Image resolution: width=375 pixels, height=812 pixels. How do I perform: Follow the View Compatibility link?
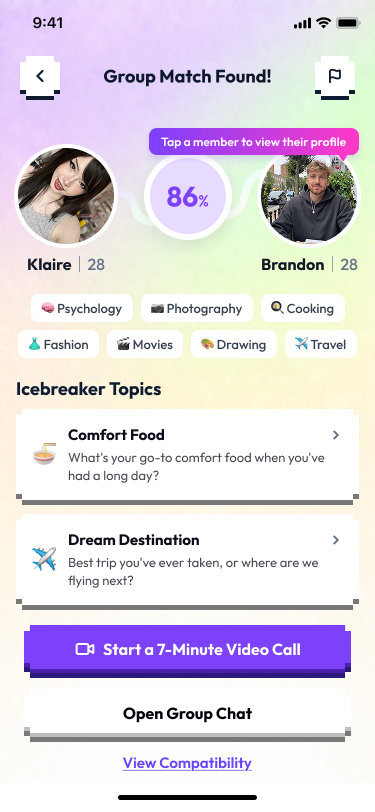pos(187,763)
